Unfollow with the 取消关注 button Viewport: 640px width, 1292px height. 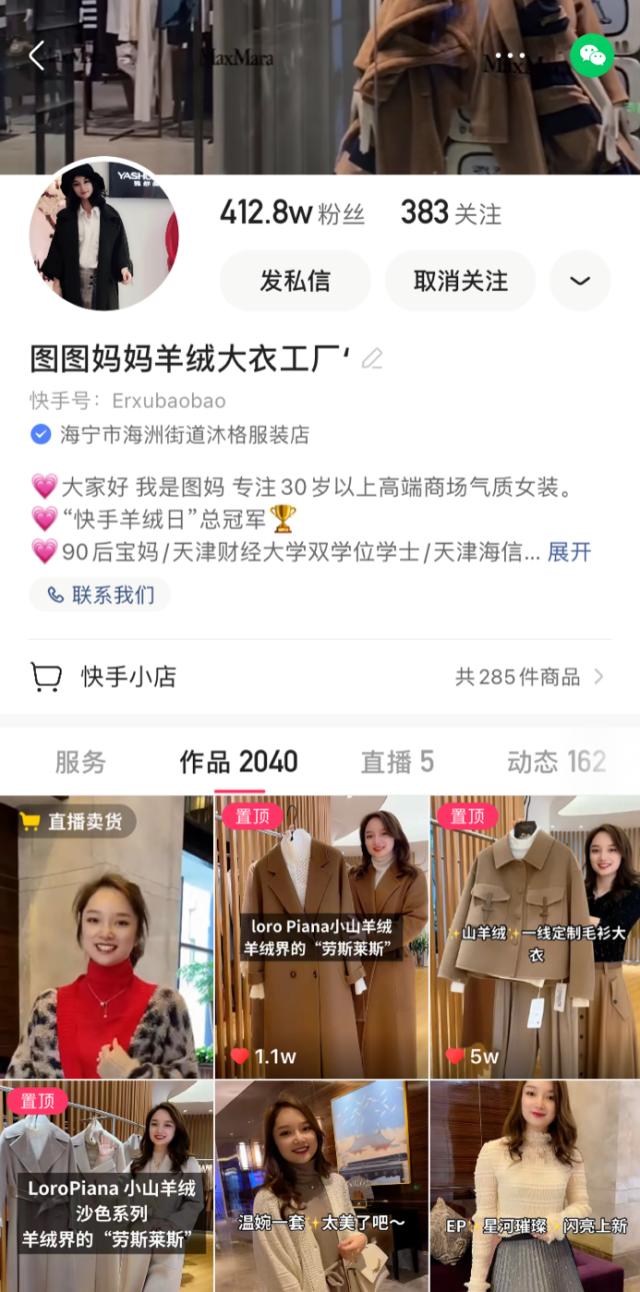tap(460, 281)
